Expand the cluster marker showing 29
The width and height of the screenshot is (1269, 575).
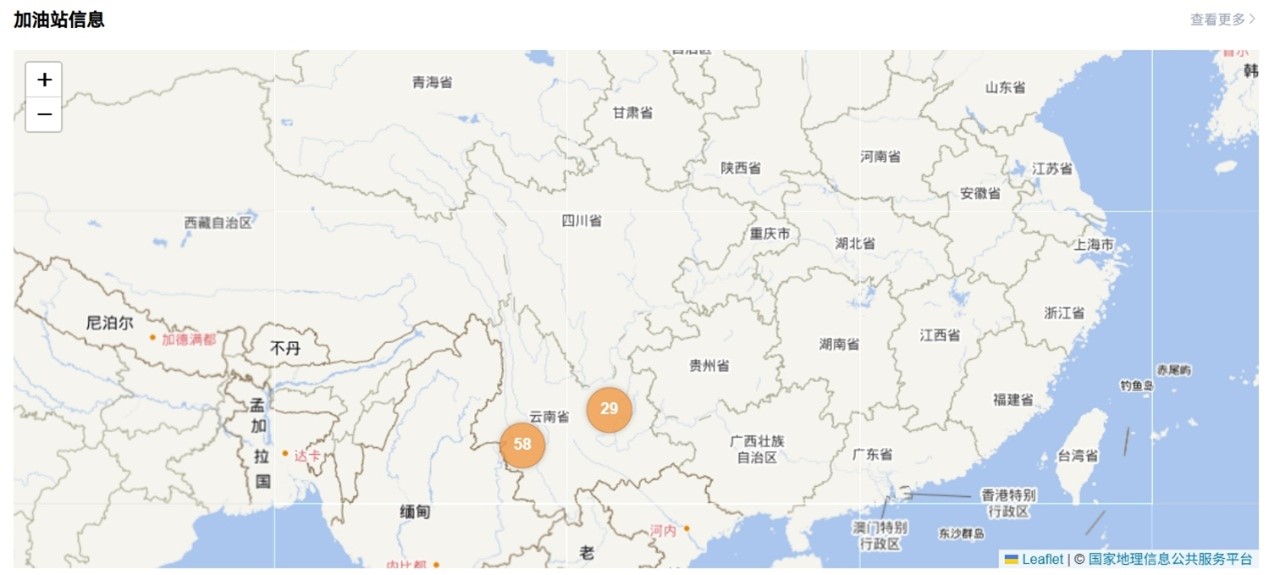pyautogui.click(x=609, y=409)
